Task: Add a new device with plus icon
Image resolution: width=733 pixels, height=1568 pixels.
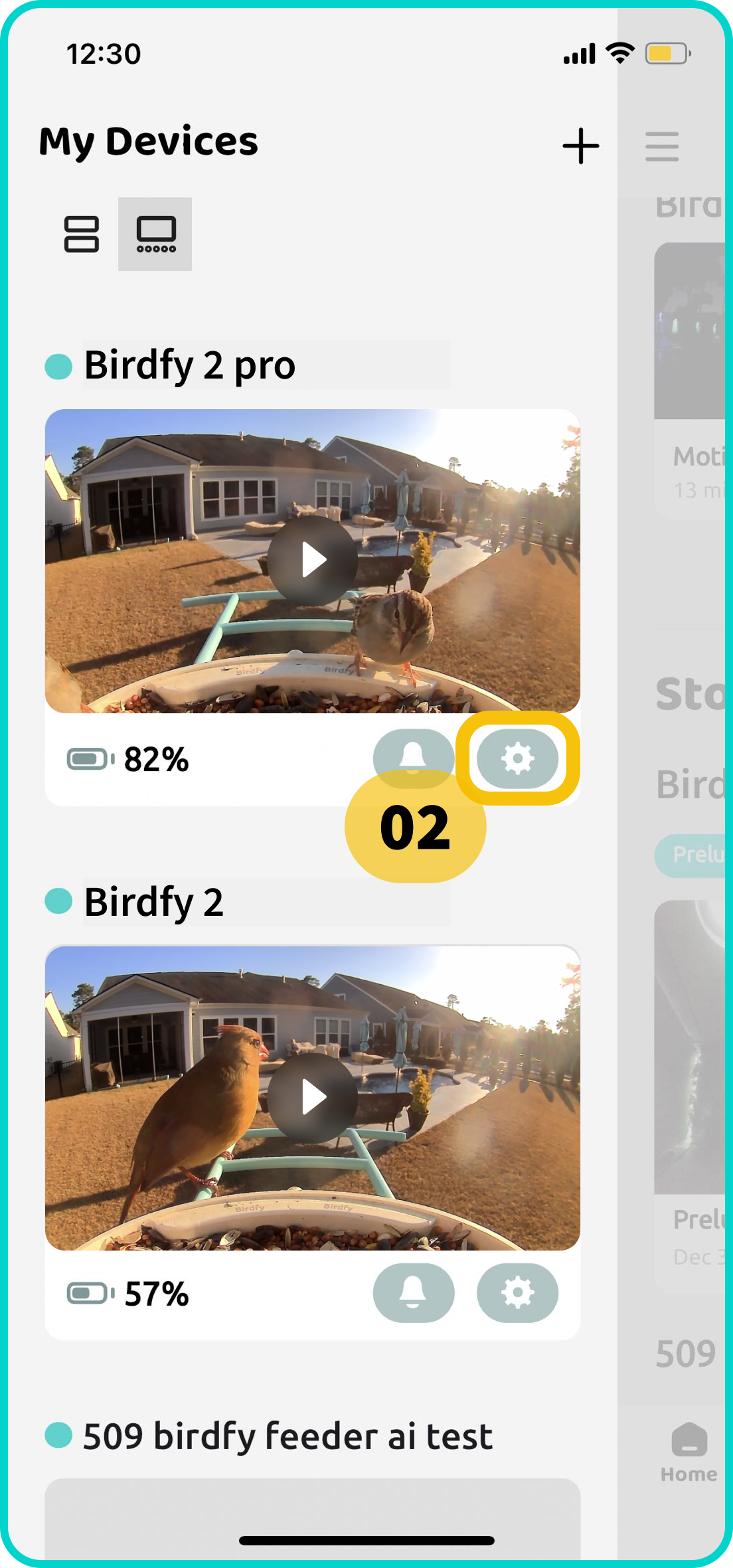Action: 581,146
